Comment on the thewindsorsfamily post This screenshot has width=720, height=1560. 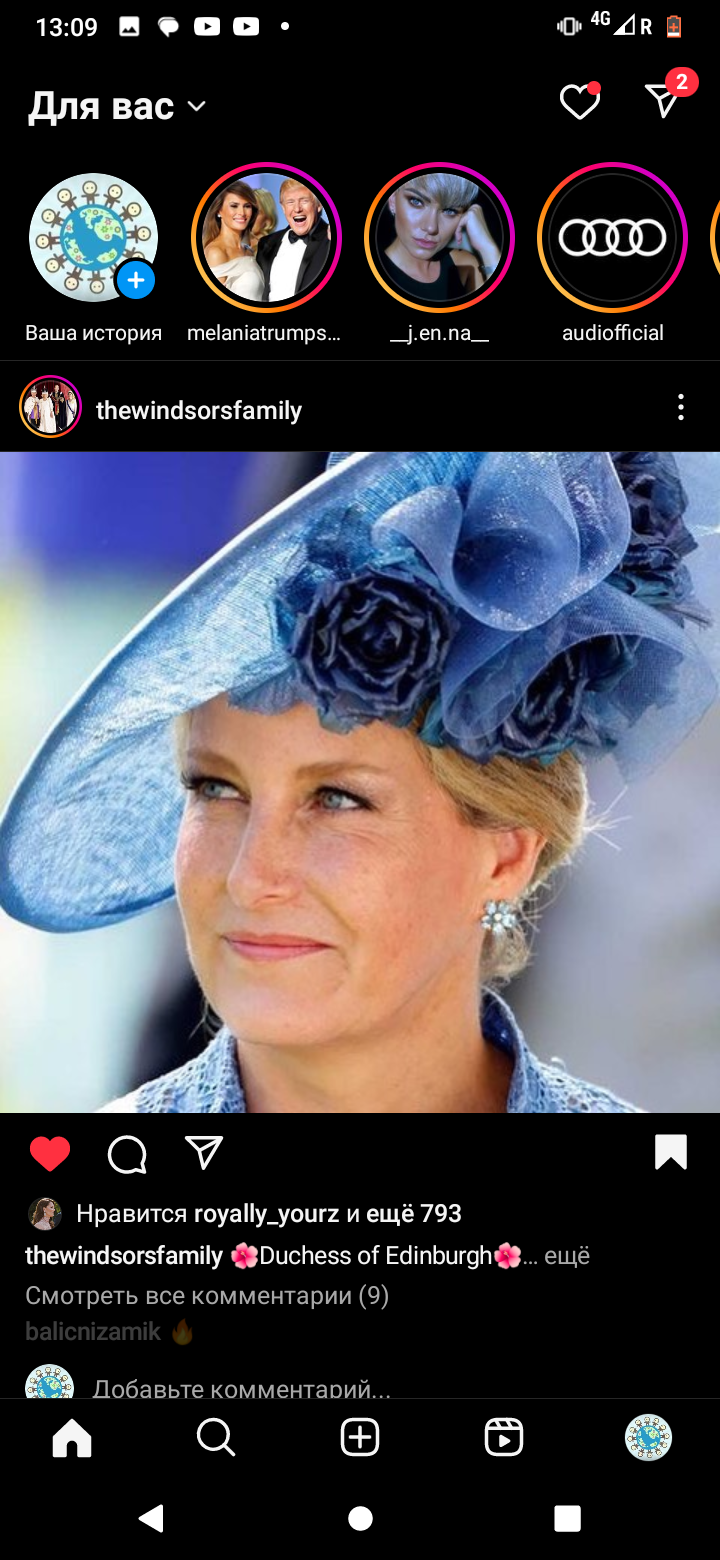coord(127,1154)
